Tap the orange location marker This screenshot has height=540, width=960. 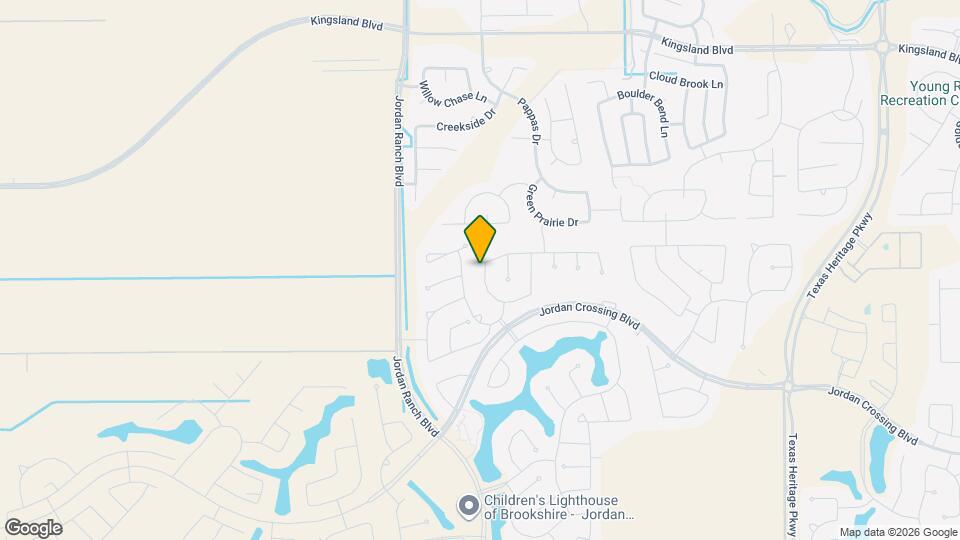[x=480, y=239]
